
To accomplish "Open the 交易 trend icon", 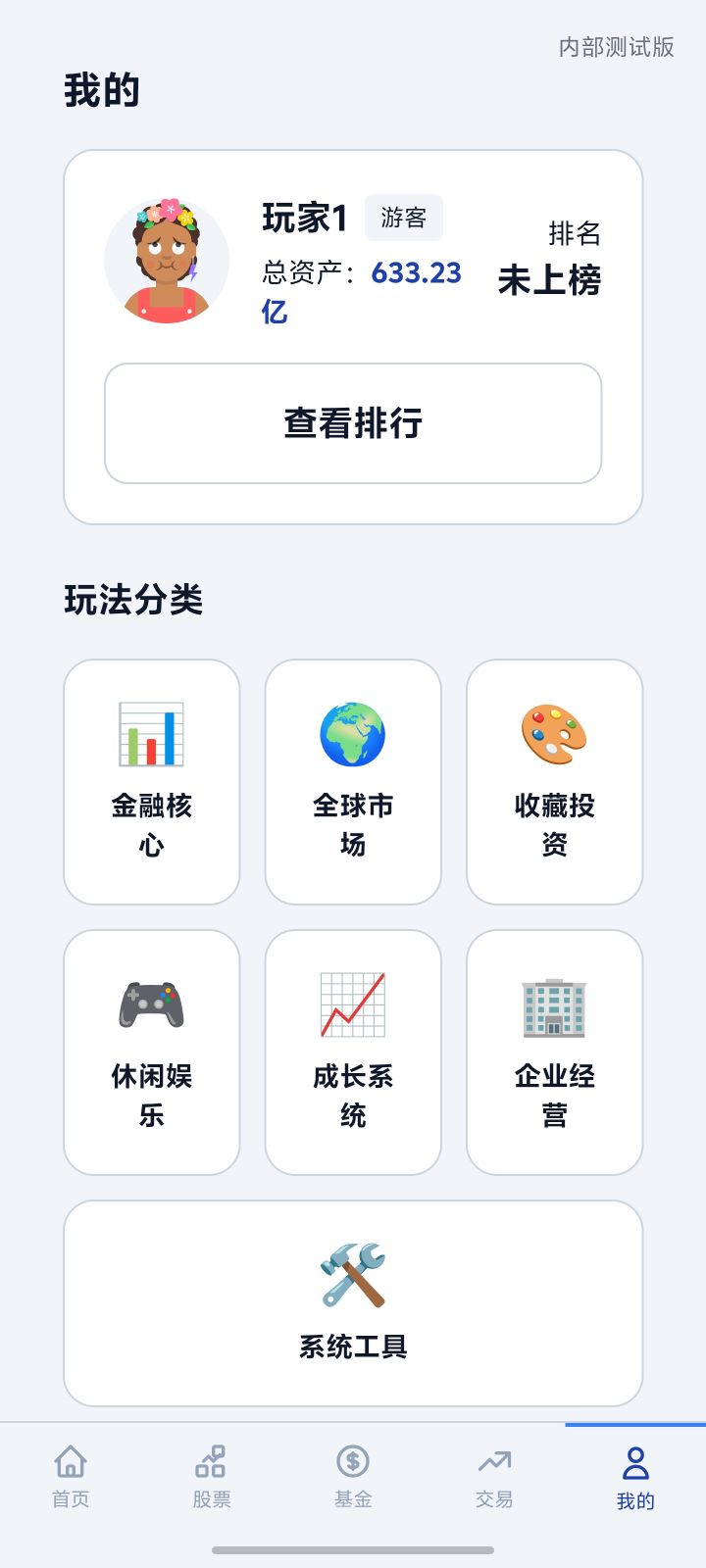I will click(x=493, y=1460).
